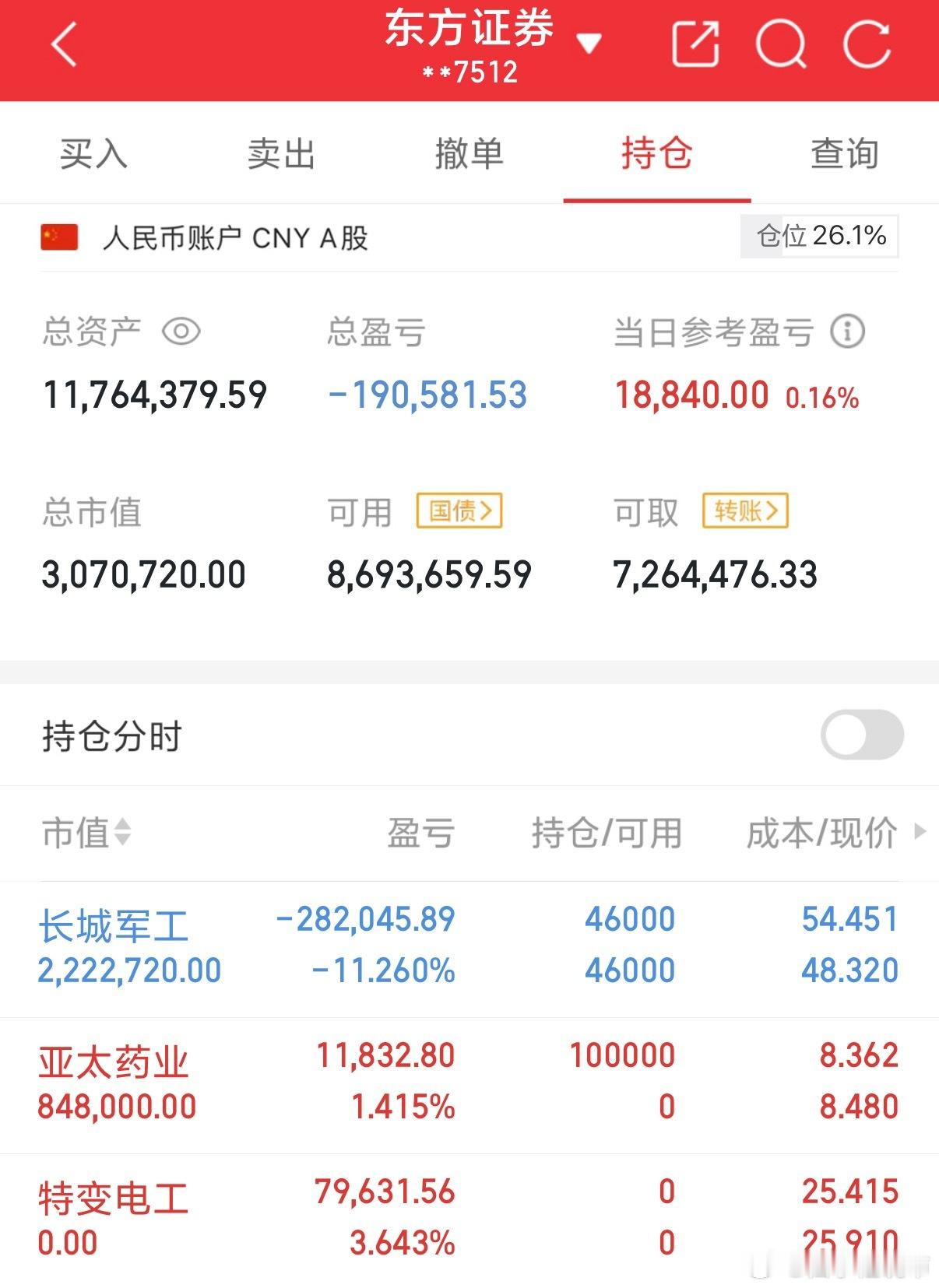Screen dimensions: 939x1288
Task: Expand the 转账 option next to 可取
Action: tap(745, 511)
